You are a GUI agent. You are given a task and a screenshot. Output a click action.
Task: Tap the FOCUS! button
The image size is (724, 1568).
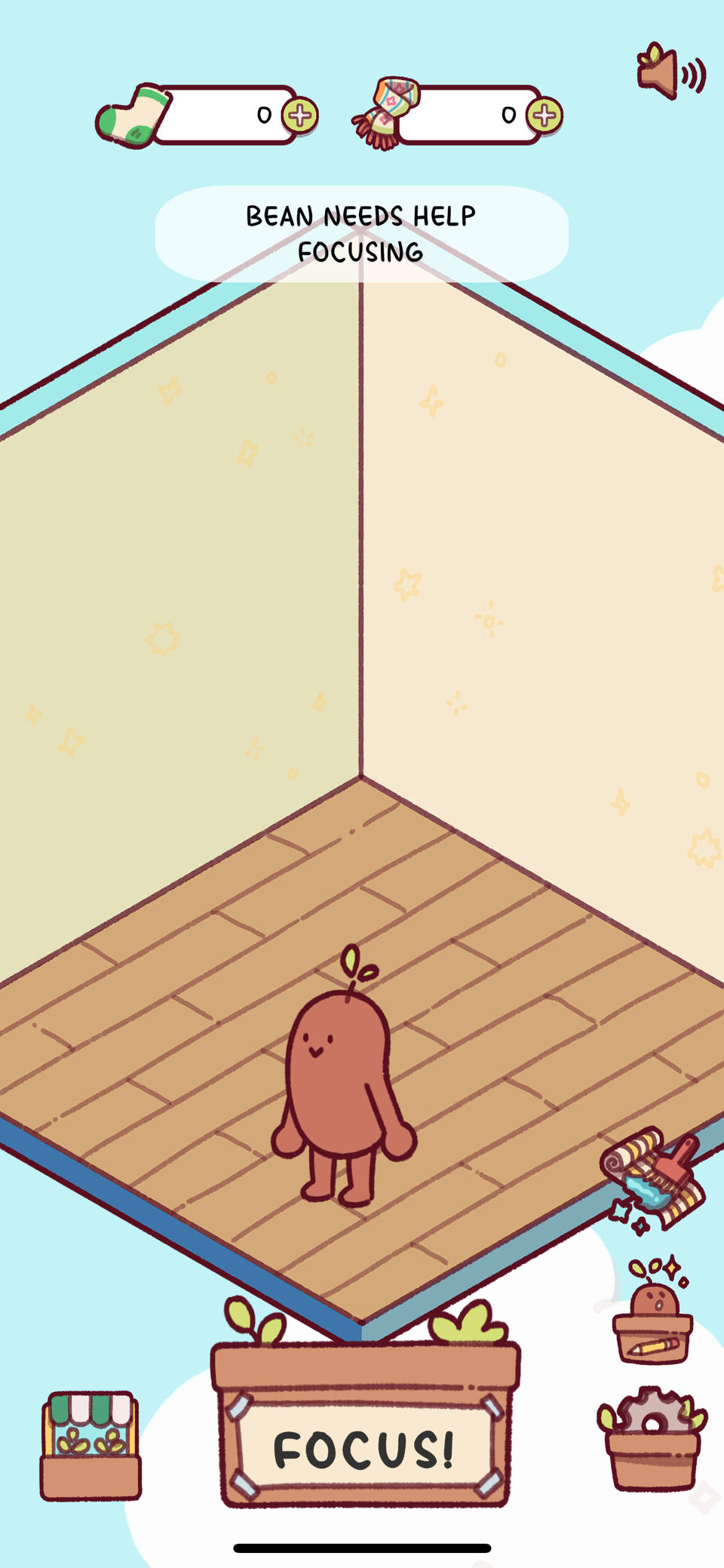[364, 1447]
